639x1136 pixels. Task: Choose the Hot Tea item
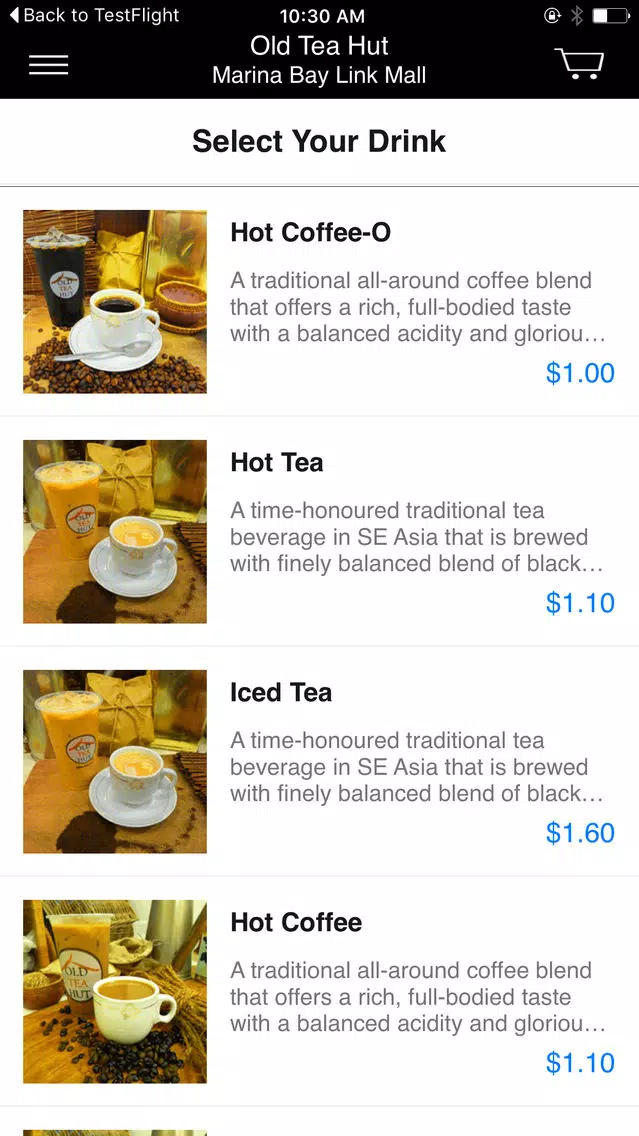click(x=320, y=531)
